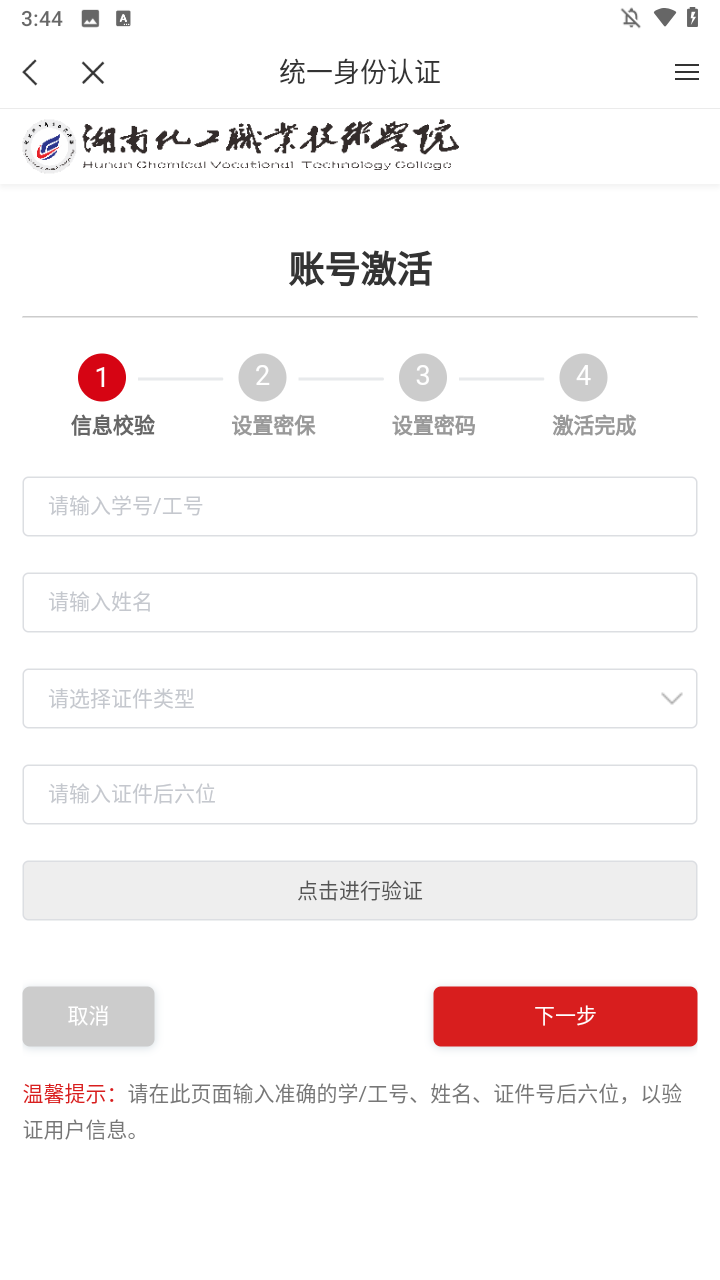Click the gray 取消 cancel button

pyautogui.click(x=88, y=1016)
